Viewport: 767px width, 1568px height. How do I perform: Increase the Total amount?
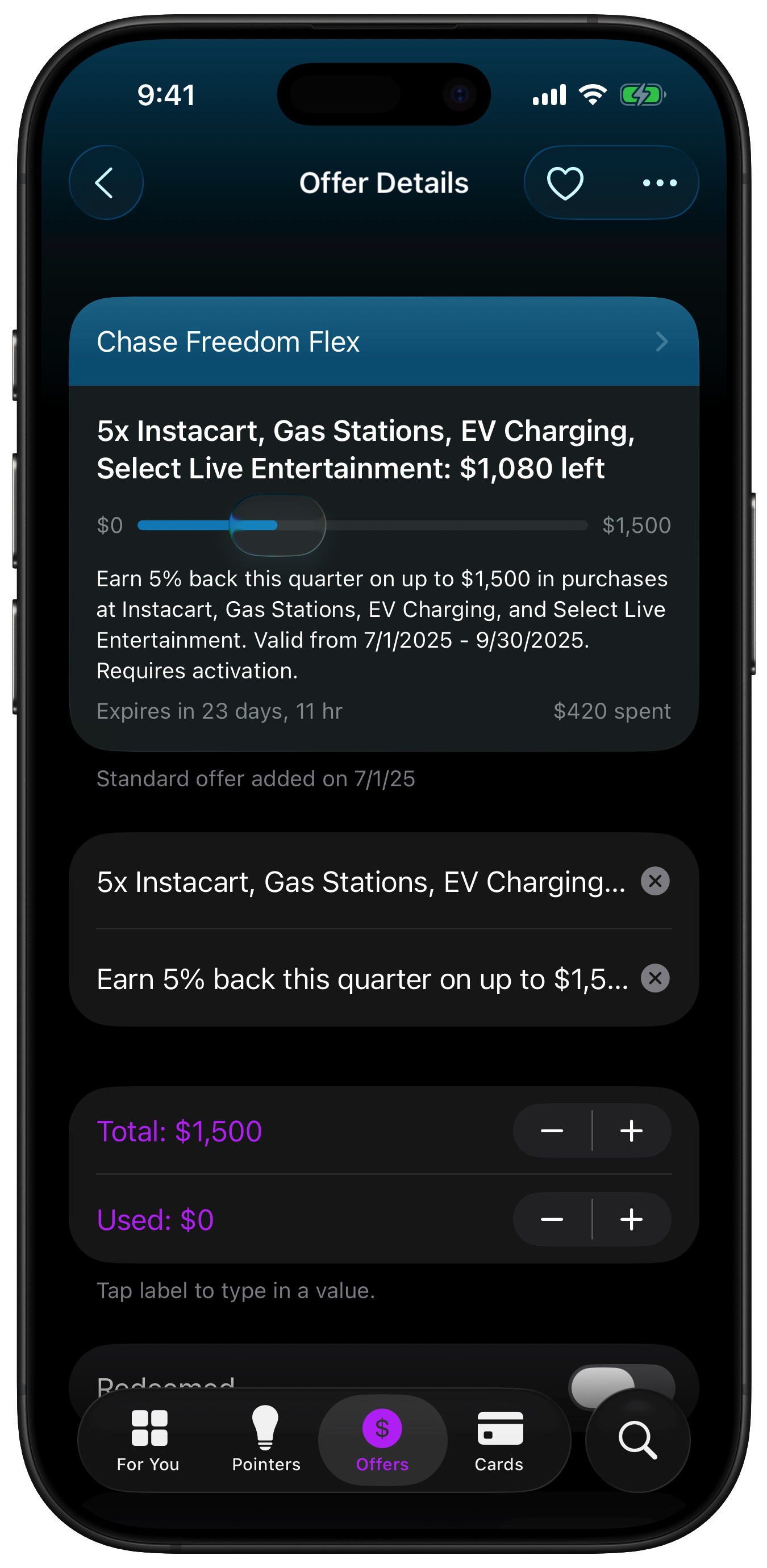631,1131
